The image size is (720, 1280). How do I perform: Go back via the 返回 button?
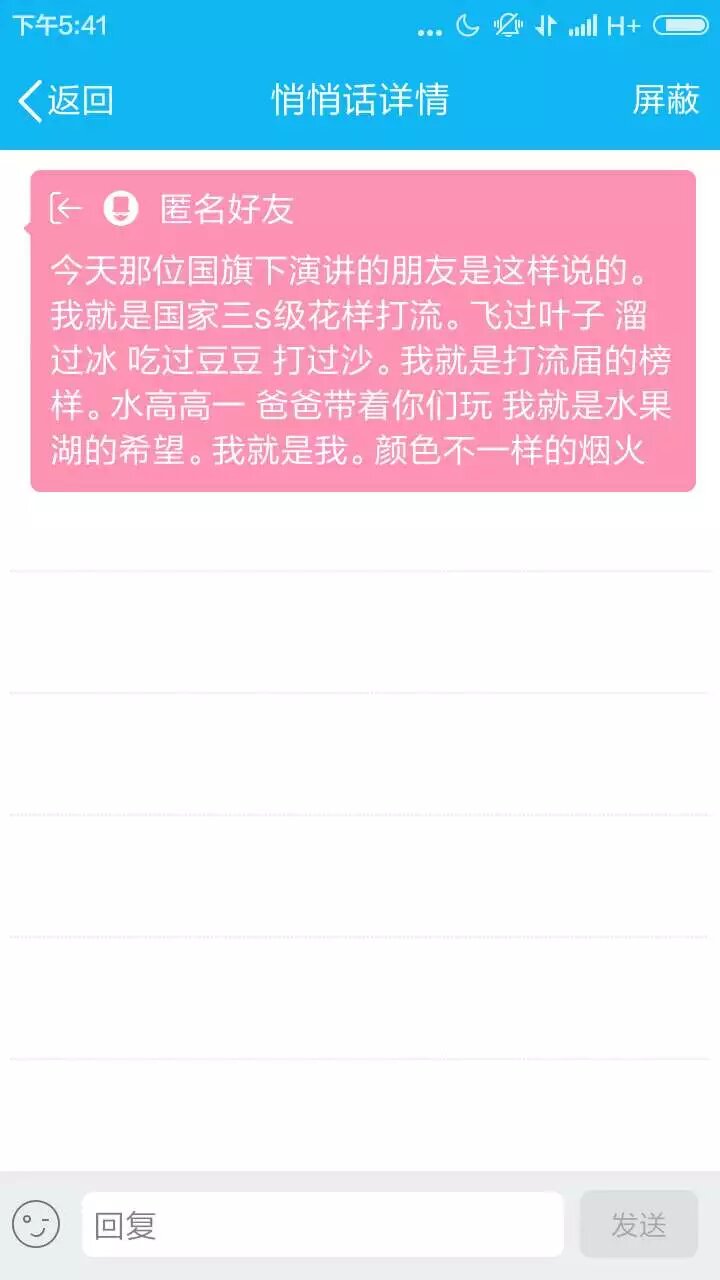66,100
